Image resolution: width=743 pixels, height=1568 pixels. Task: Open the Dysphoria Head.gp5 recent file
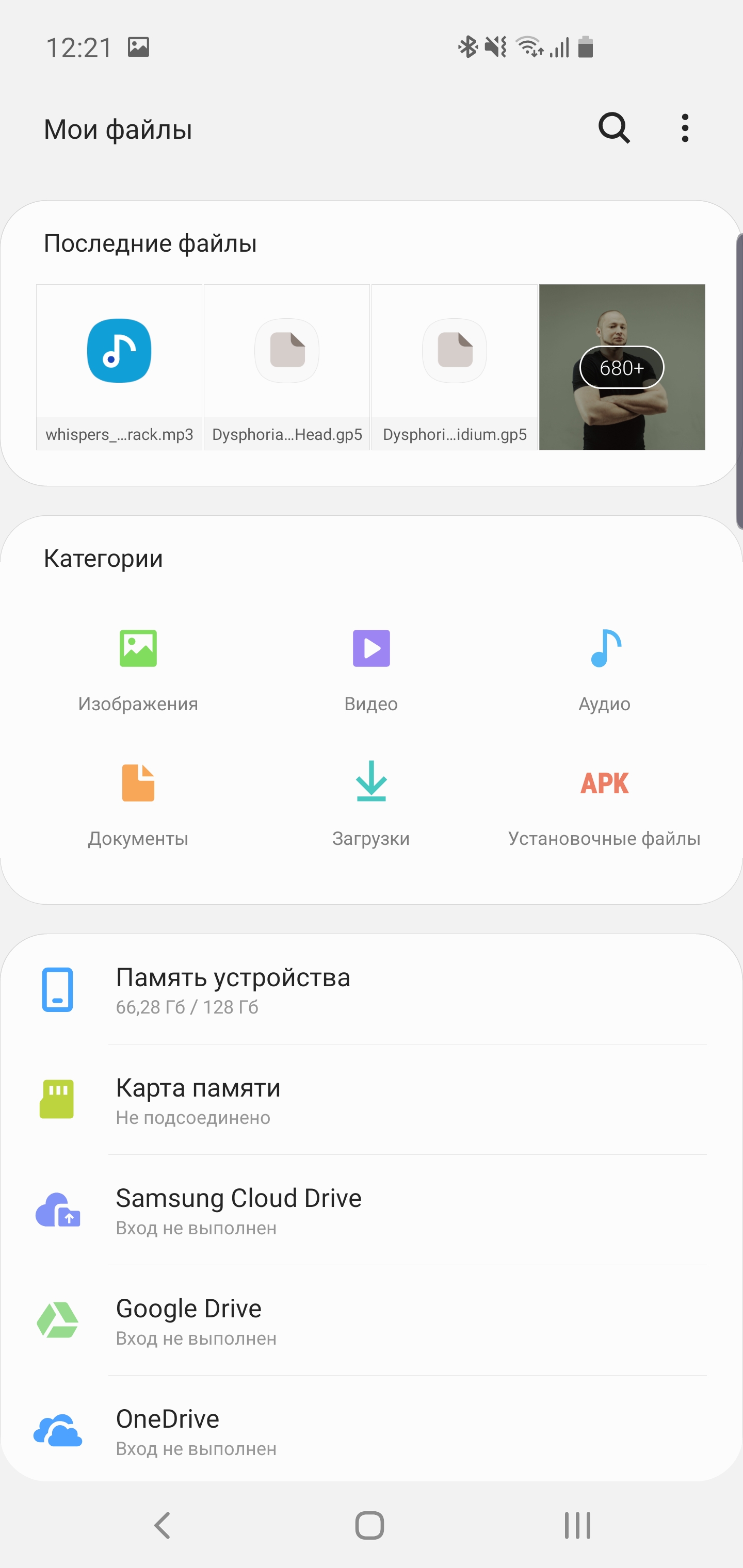[287, 367]
